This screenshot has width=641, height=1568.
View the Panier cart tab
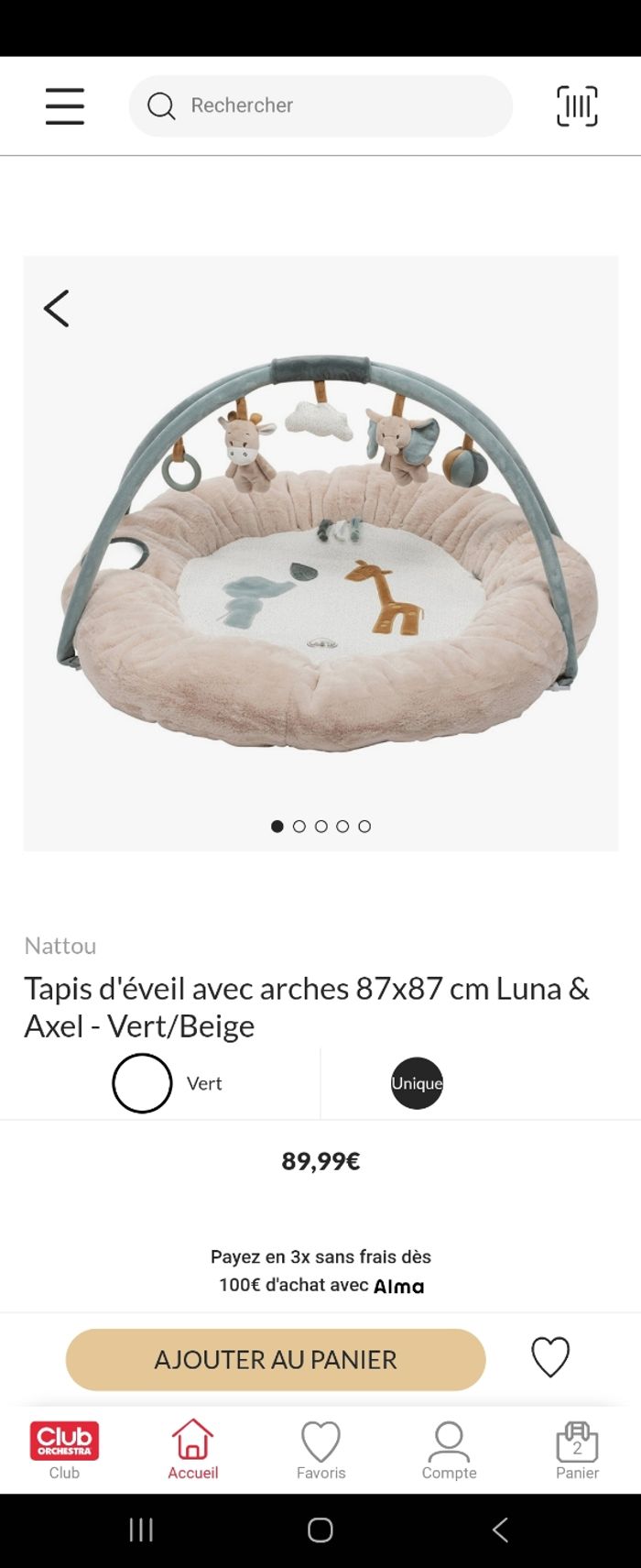click(x=577, y=1450)
